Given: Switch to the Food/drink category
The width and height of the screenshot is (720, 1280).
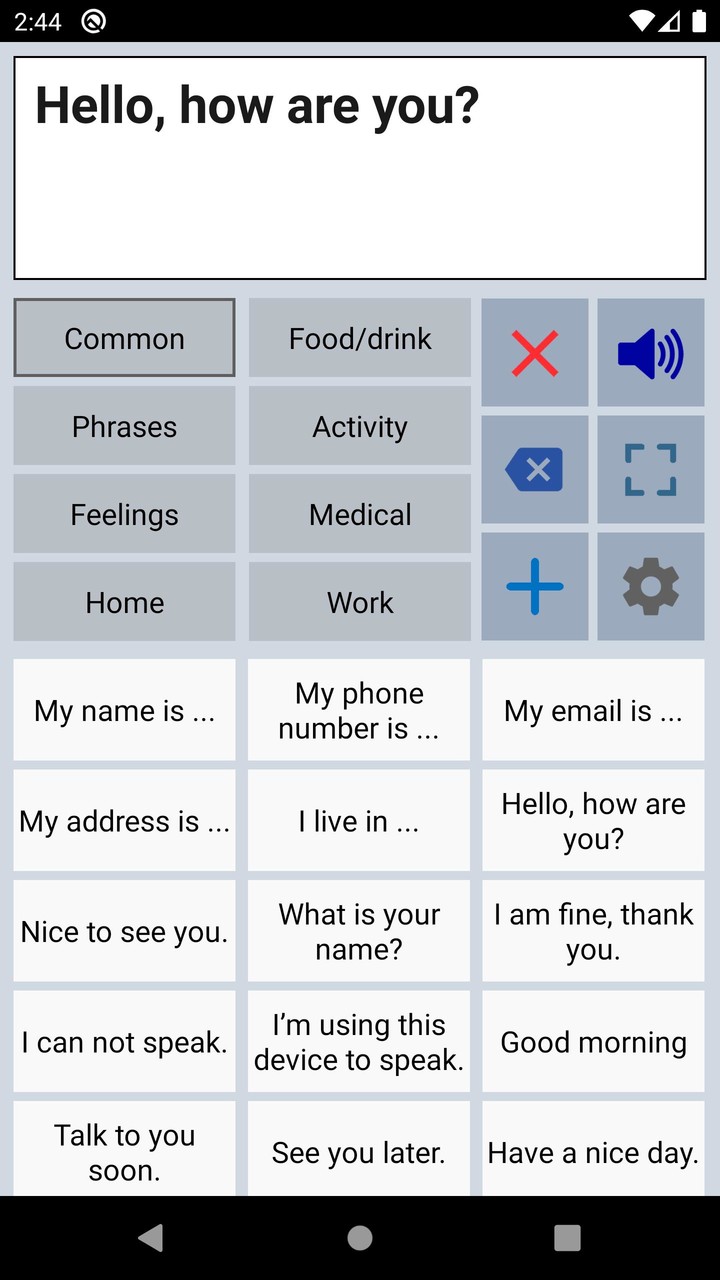Looking at the screenshot, I should point(359,338).
